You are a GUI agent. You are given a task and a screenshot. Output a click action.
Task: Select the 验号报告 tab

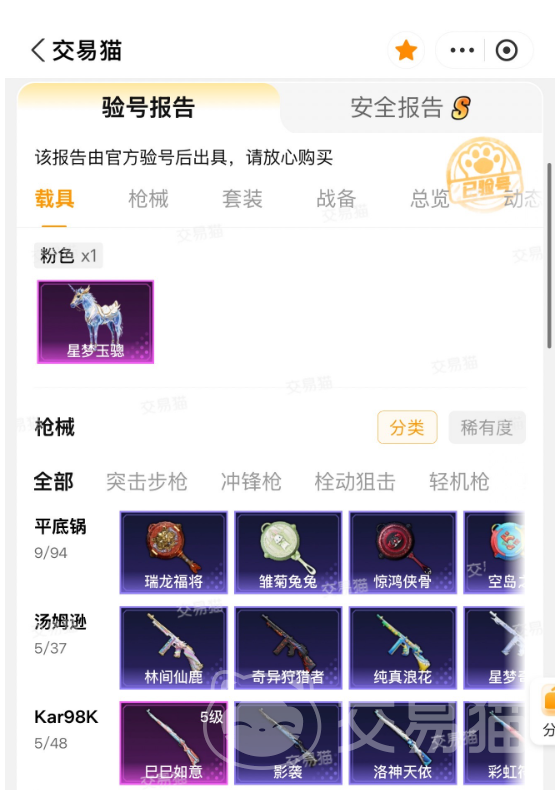tap(148, 108)
